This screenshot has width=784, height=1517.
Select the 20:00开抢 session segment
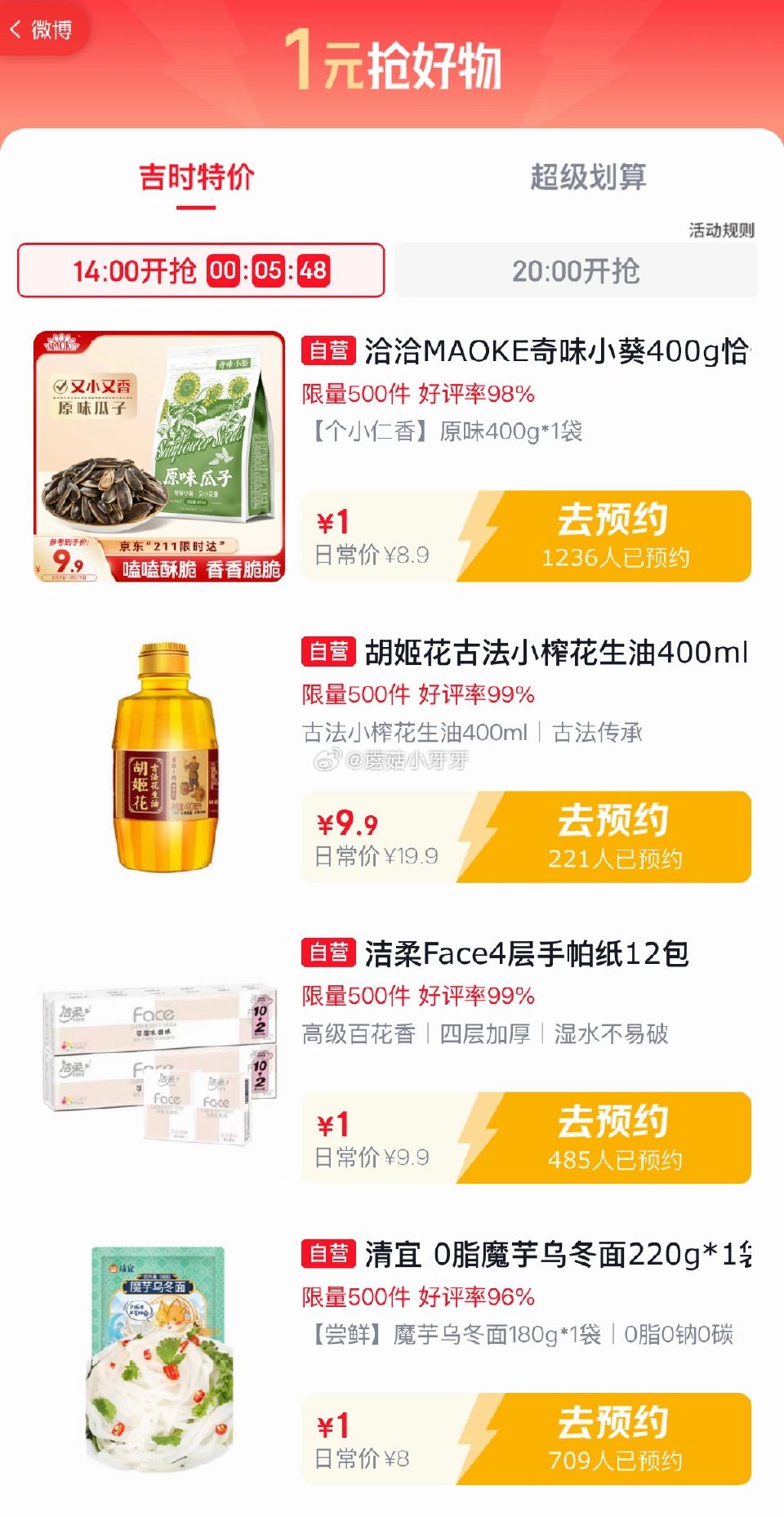(576, 271)
